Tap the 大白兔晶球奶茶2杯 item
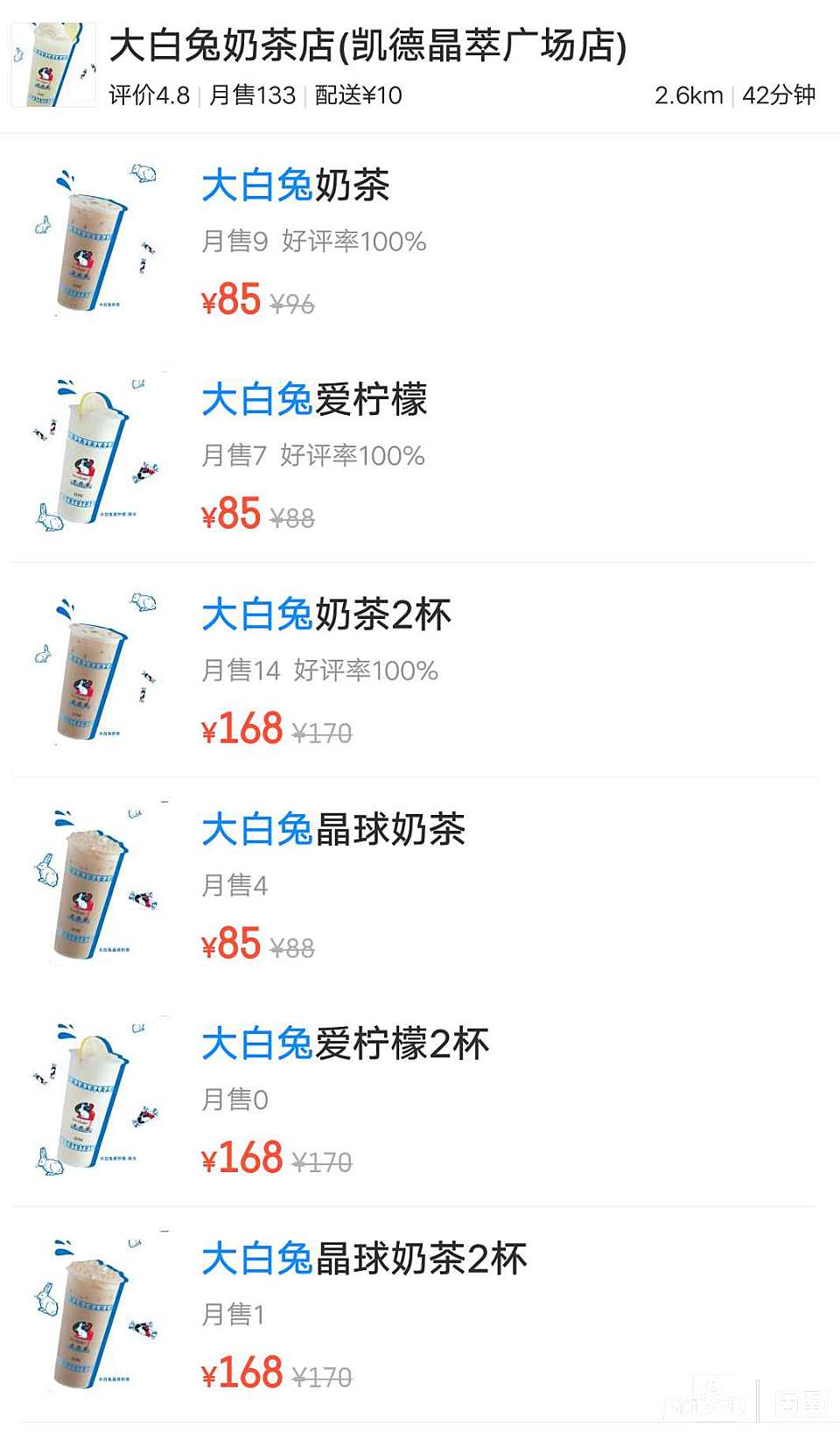 point(364,1259)
